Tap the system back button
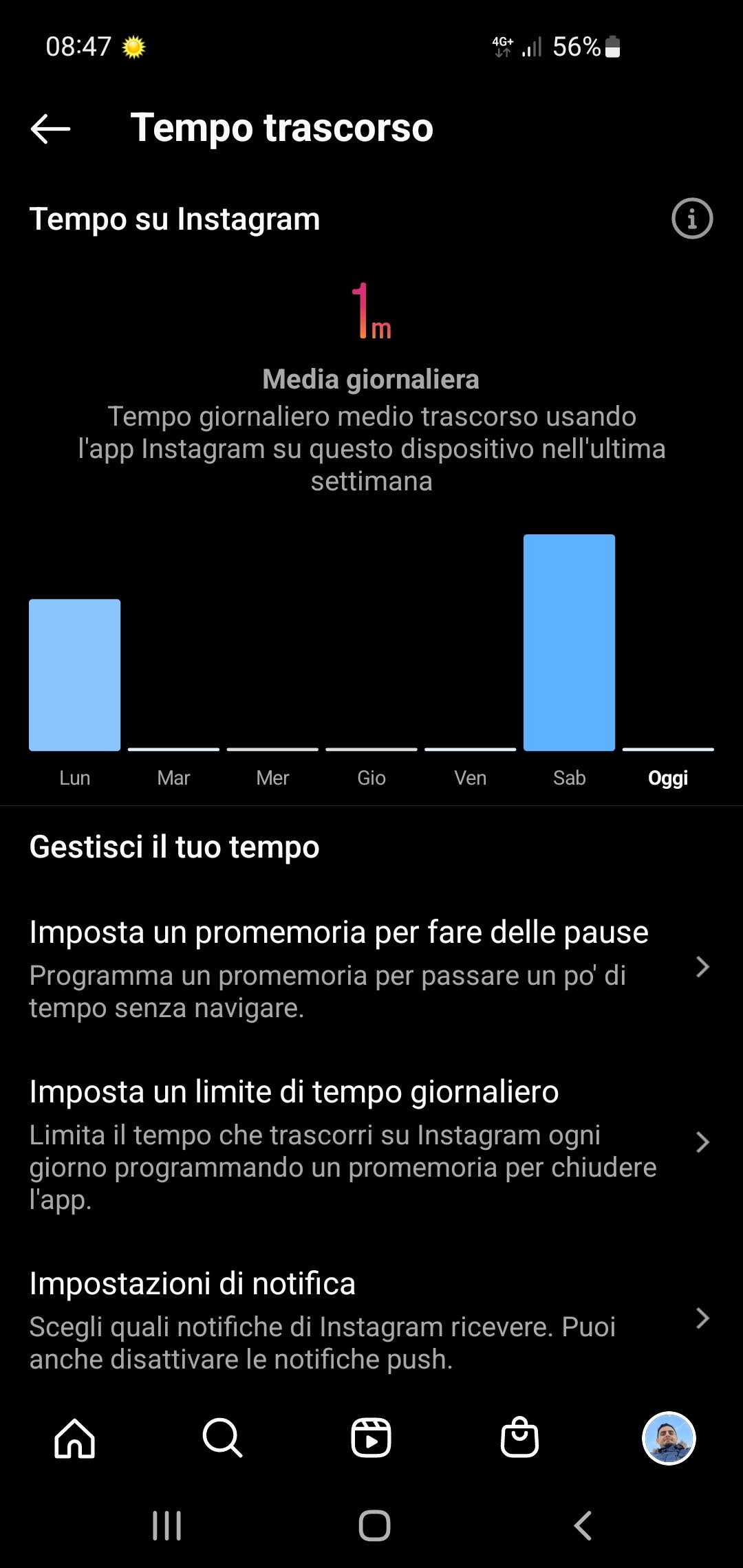The height and width of the screenshot is (1568, 743). [583, 1525]
